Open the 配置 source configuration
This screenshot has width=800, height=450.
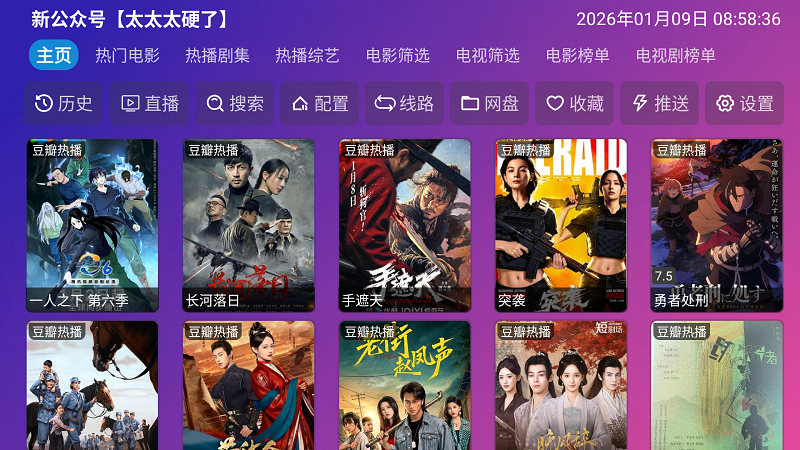click(320, 103)
